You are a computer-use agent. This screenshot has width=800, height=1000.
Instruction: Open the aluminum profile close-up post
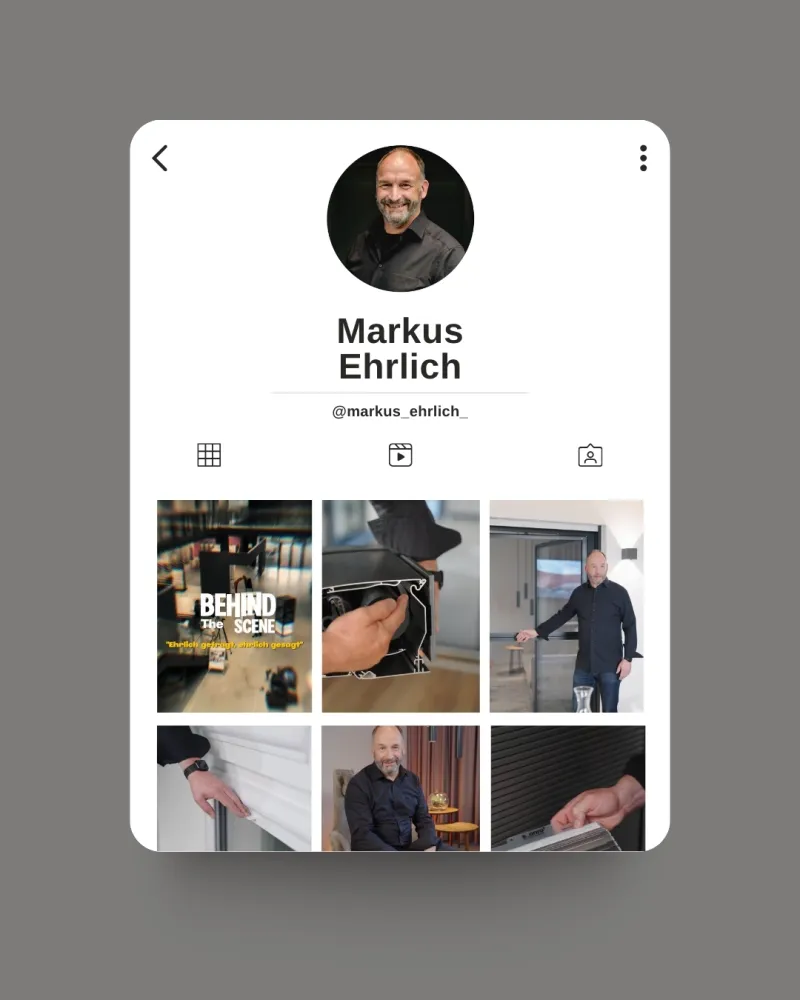click(x=400, y=605)
